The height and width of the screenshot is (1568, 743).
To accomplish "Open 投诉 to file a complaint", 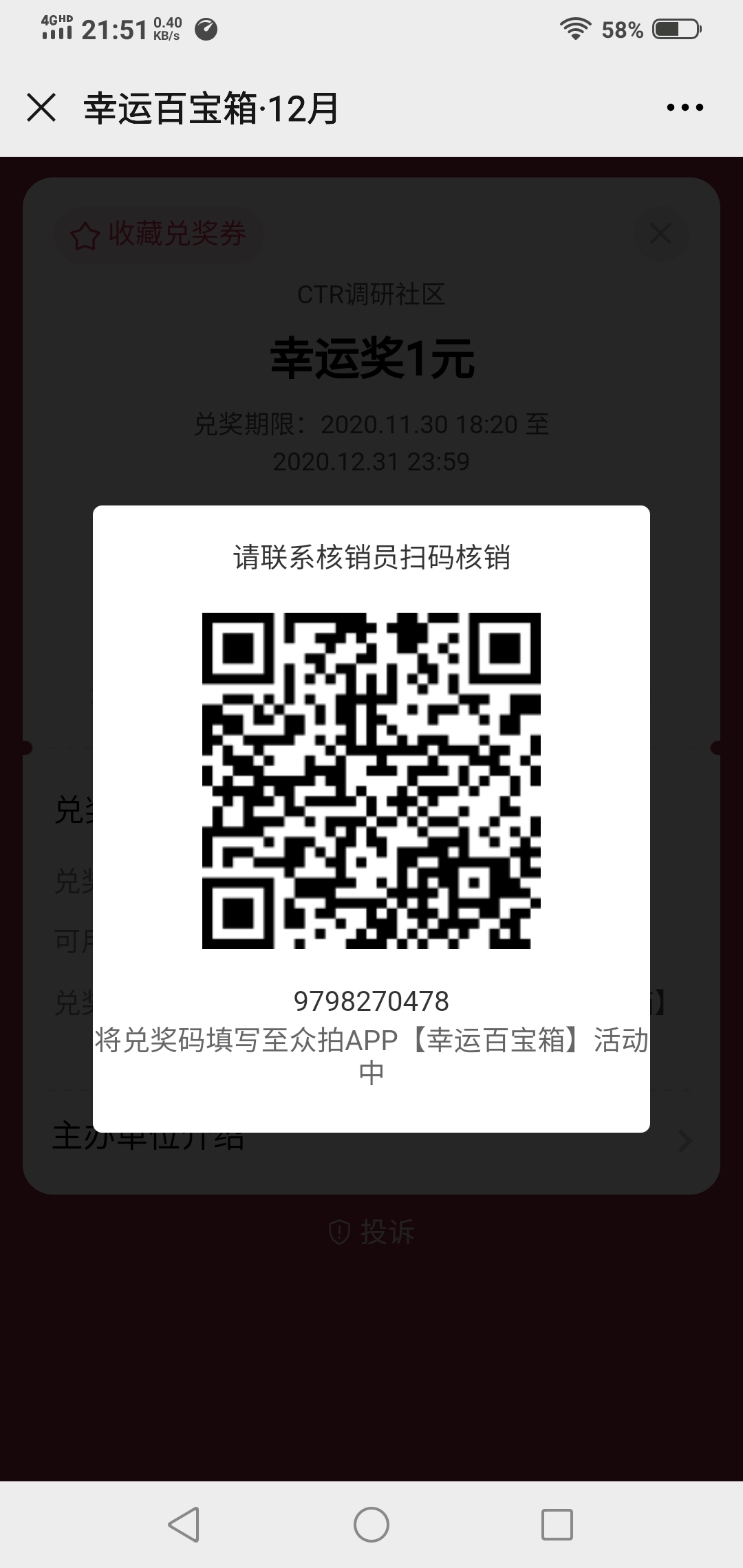I will pos(371,1232).
